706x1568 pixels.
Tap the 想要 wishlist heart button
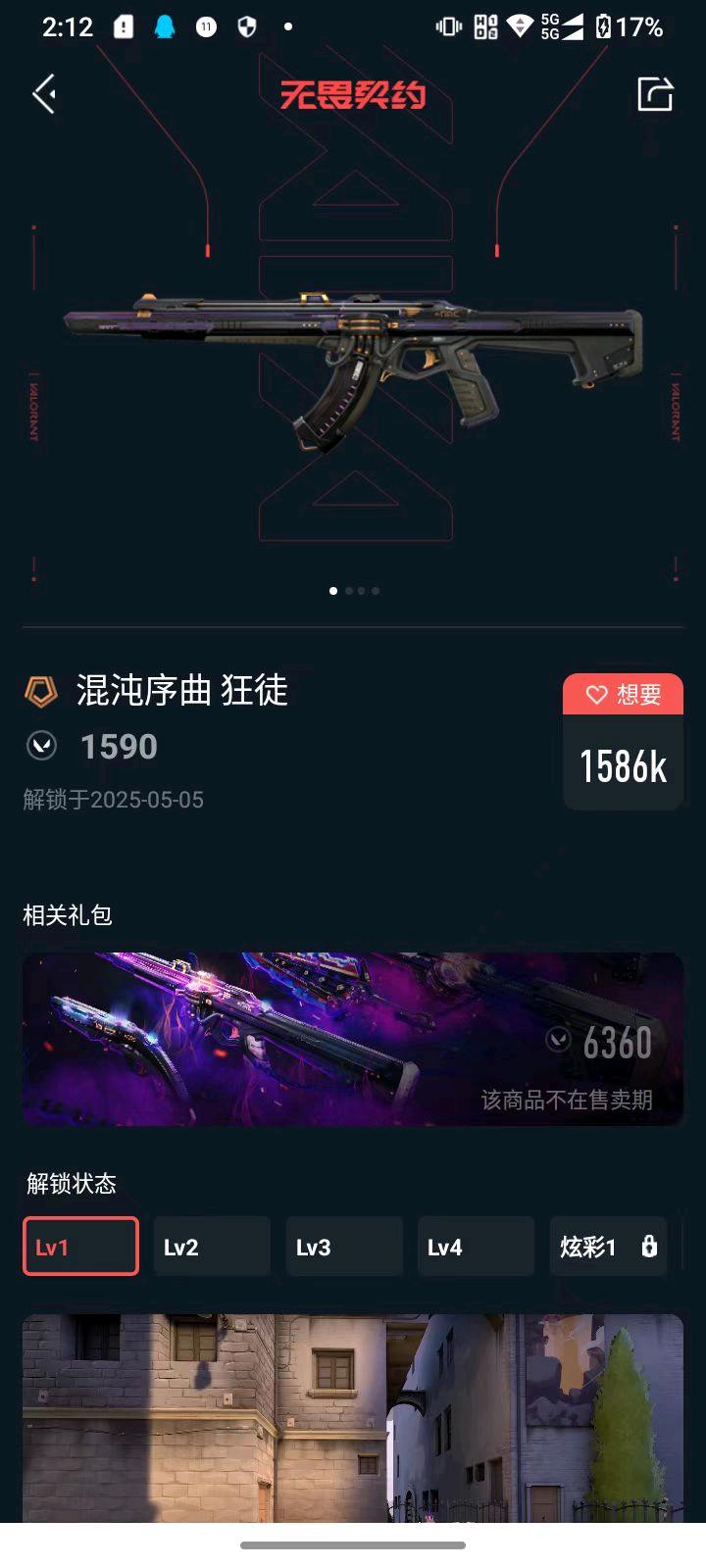pyautogui.click(x=623, y=695)
